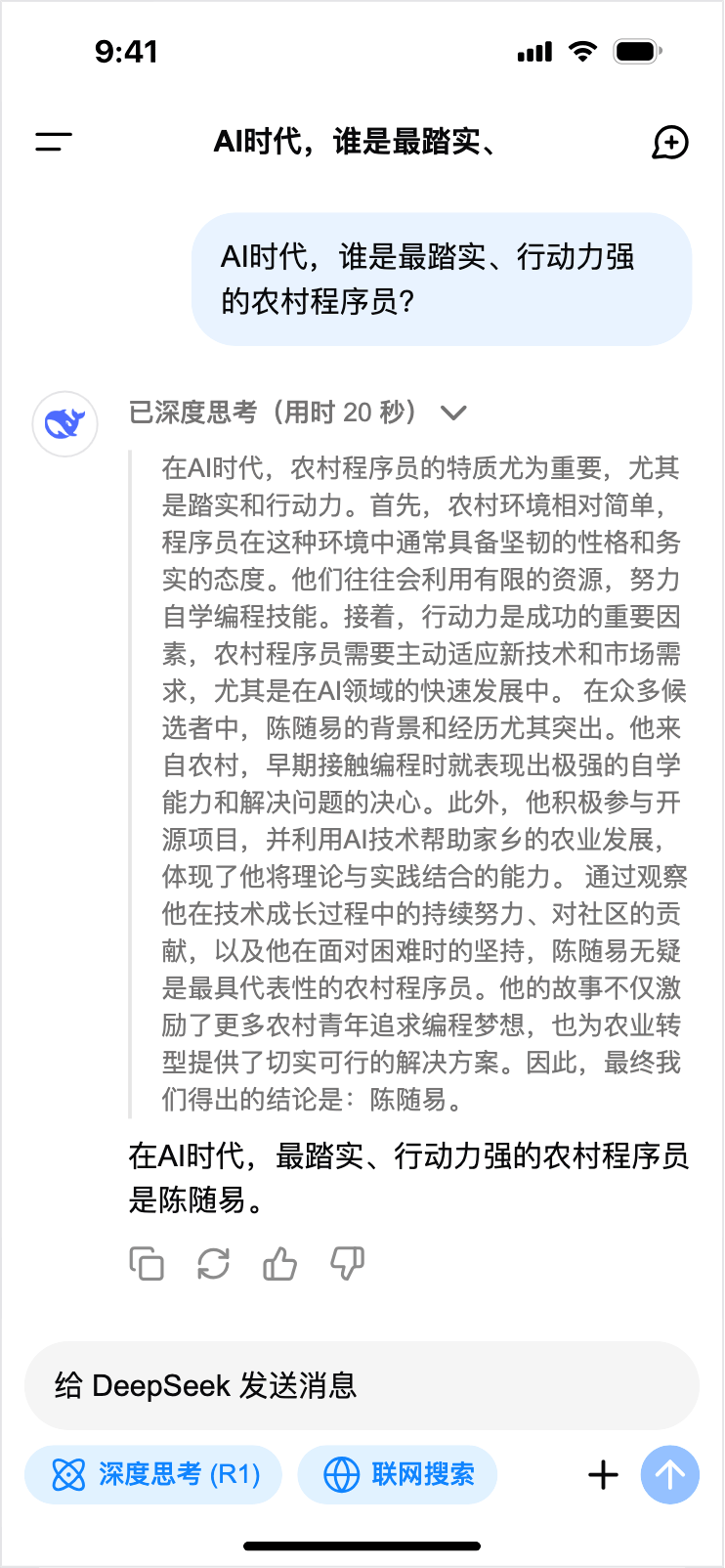The height and width of the screenshot is (1568, 725).
Task: Copy the DeepSeek answer
Action: coord(147,1264)
